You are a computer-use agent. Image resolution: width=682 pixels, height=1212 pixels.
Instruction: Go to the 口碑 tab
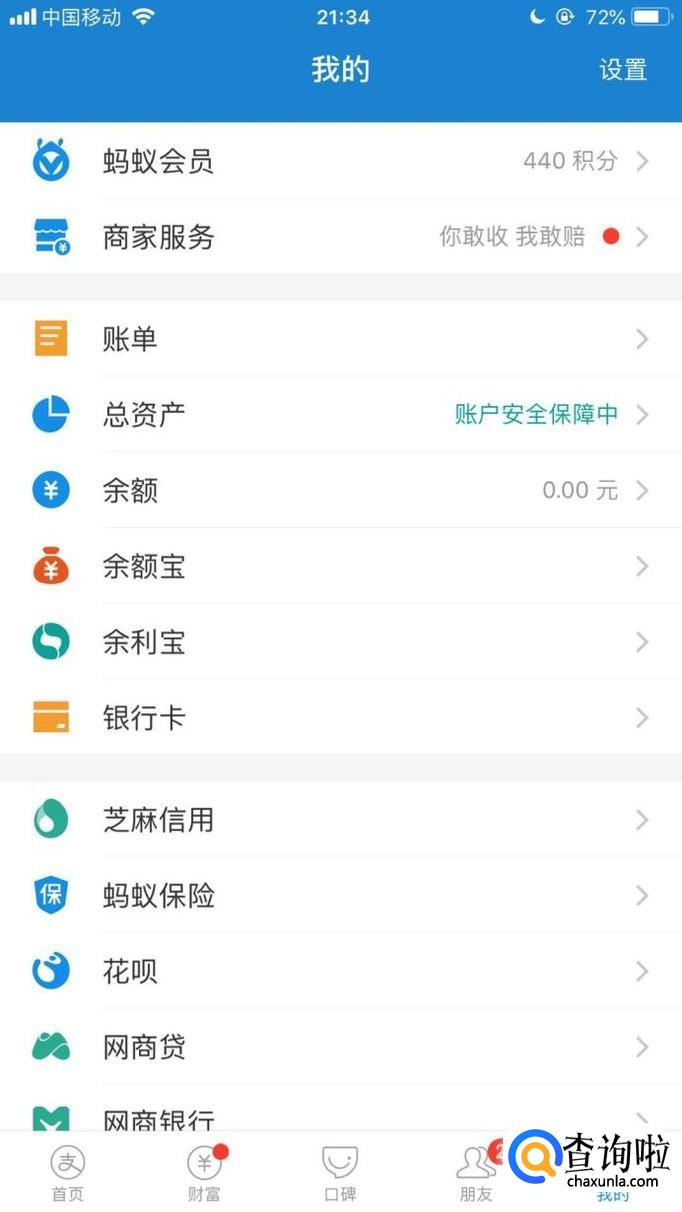pos(340,1172)
